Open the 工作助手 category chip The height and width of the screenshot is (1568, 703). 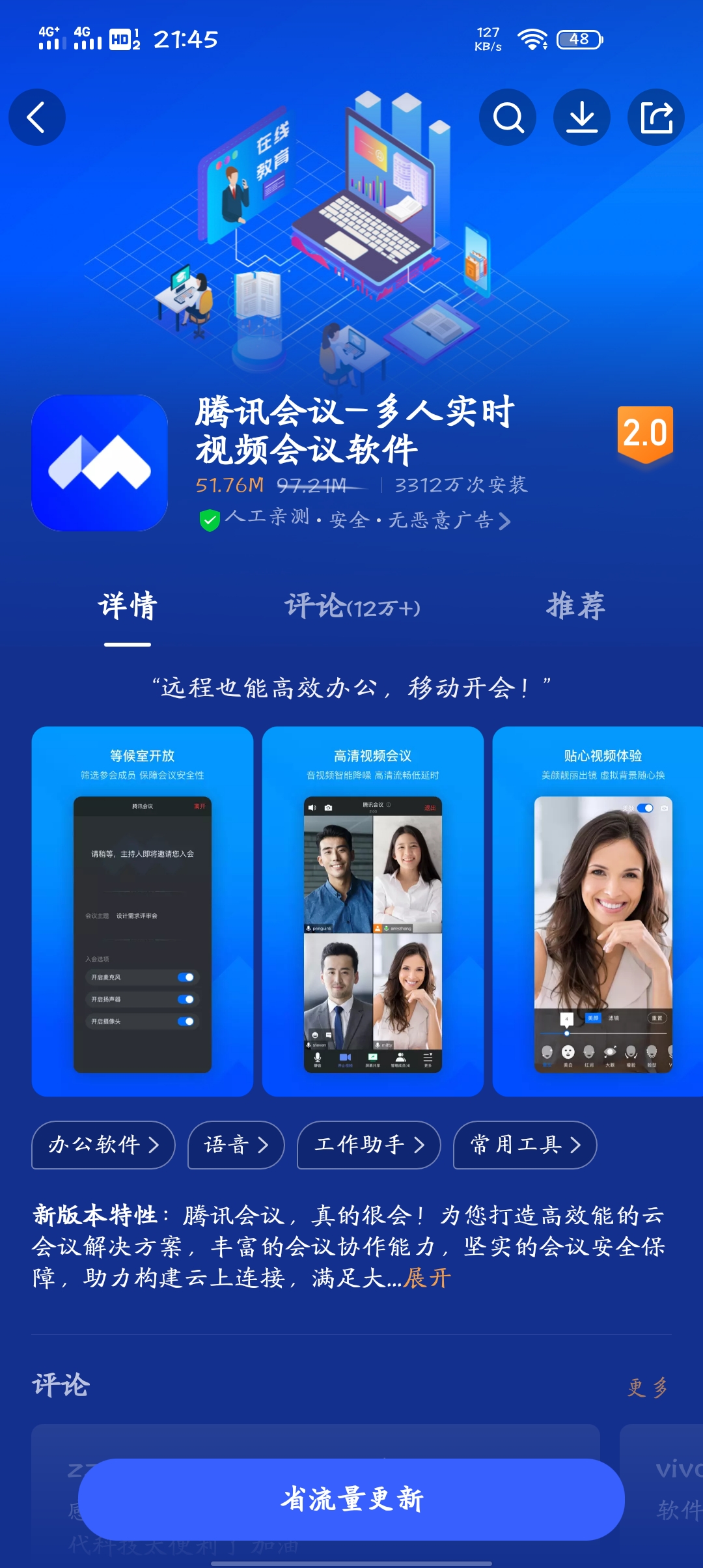point(369,1145)
